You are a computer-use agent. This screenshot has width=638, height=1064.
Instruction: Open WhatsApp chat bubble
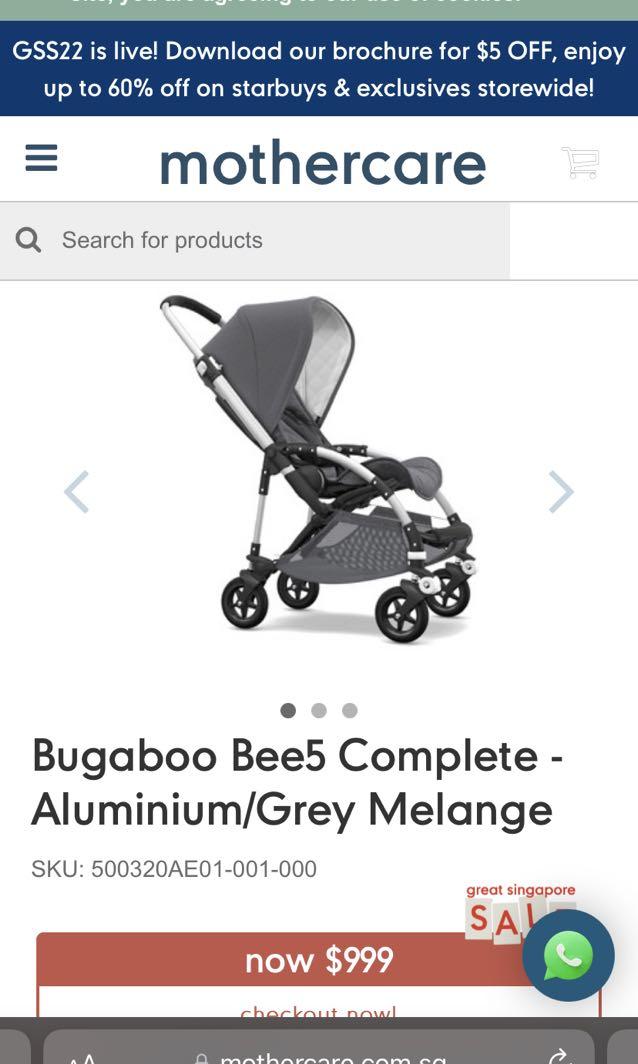click(568, 955)
